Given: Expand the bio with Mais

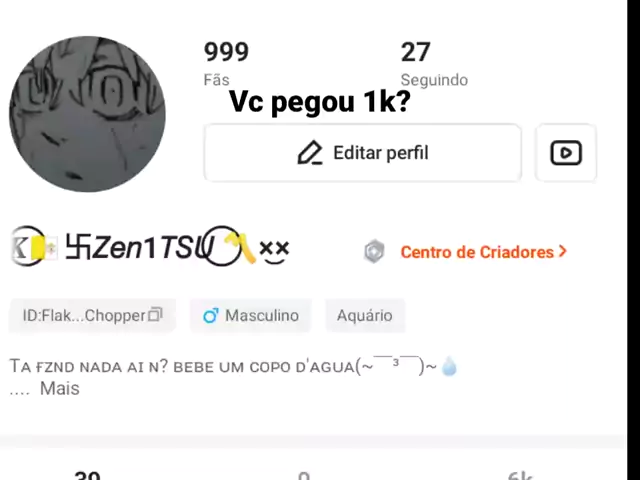Looking at the screenshot, I should tap(59, 388).
